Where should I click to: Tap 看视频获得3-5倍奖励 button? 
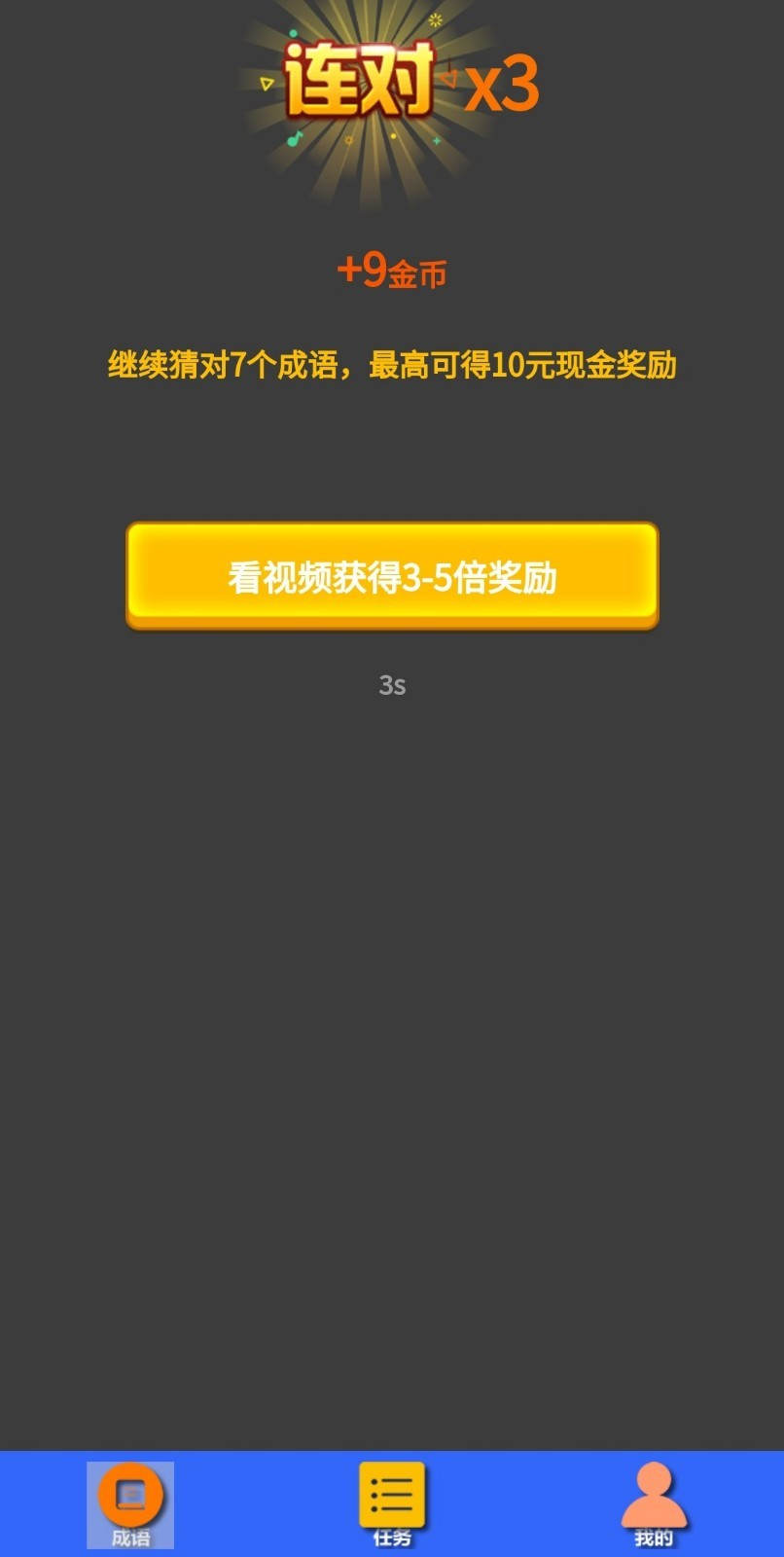click(x=392, y=576)
